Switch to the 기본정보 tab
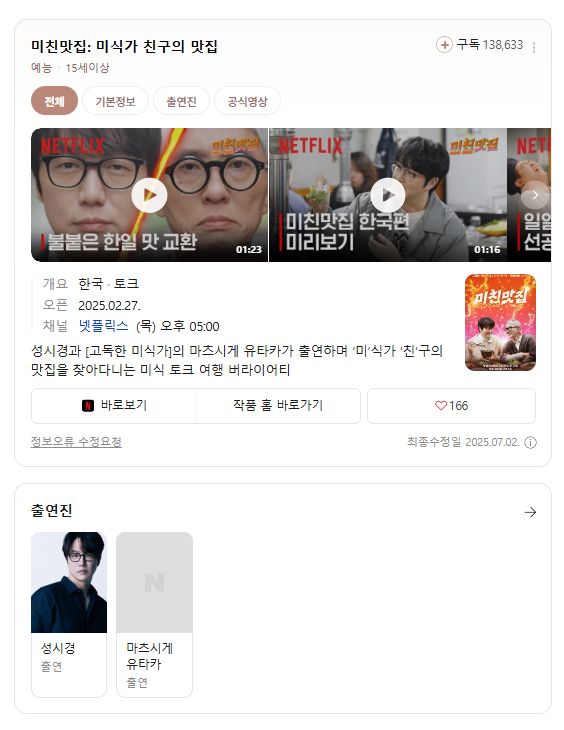The height and width of the screenshot is (730, 564). point(116,101)
